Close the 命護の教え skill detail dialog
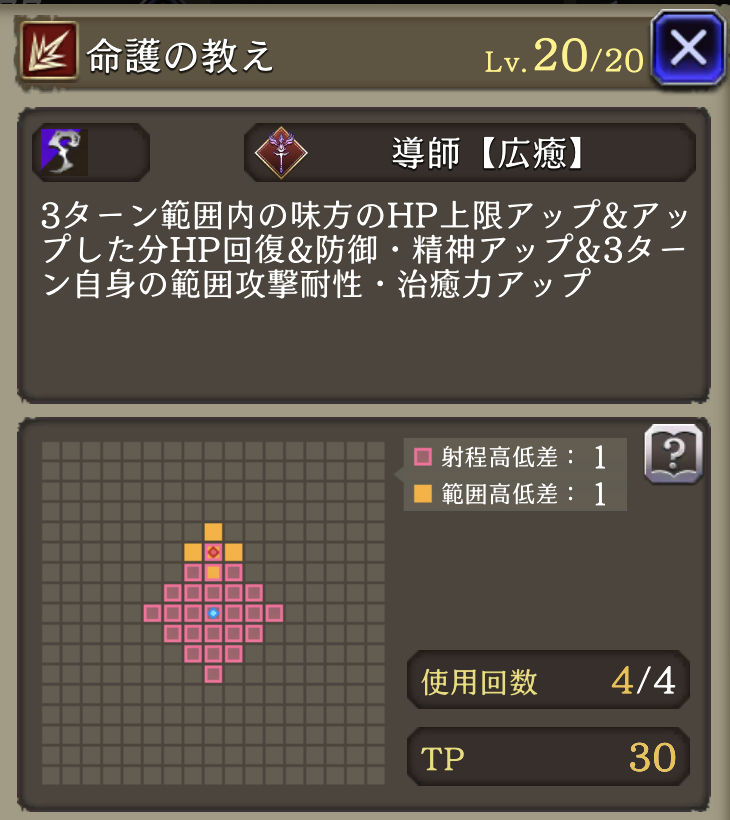The image size is (730, 820). [687, 47]
